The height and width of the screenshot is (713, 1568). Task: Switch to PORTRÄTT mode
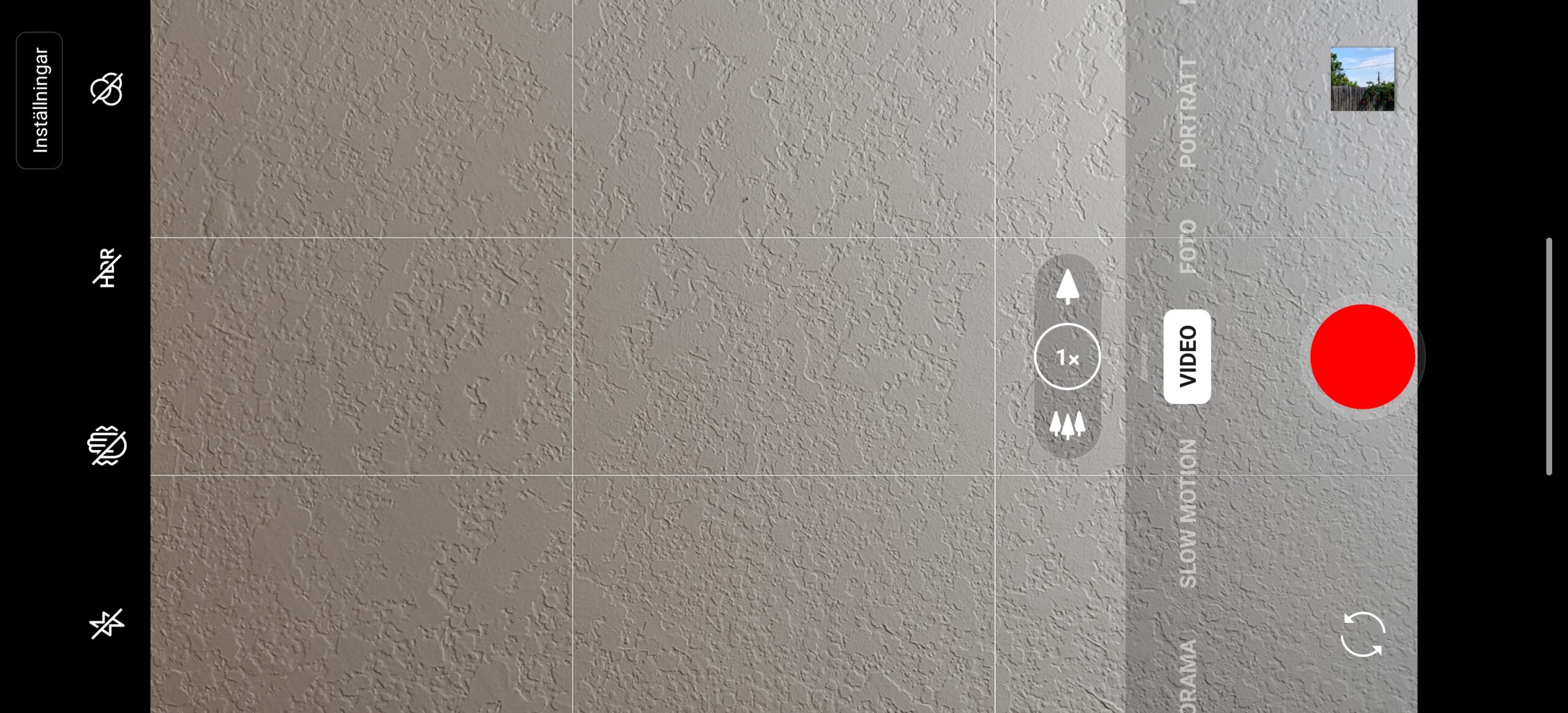1188,113
